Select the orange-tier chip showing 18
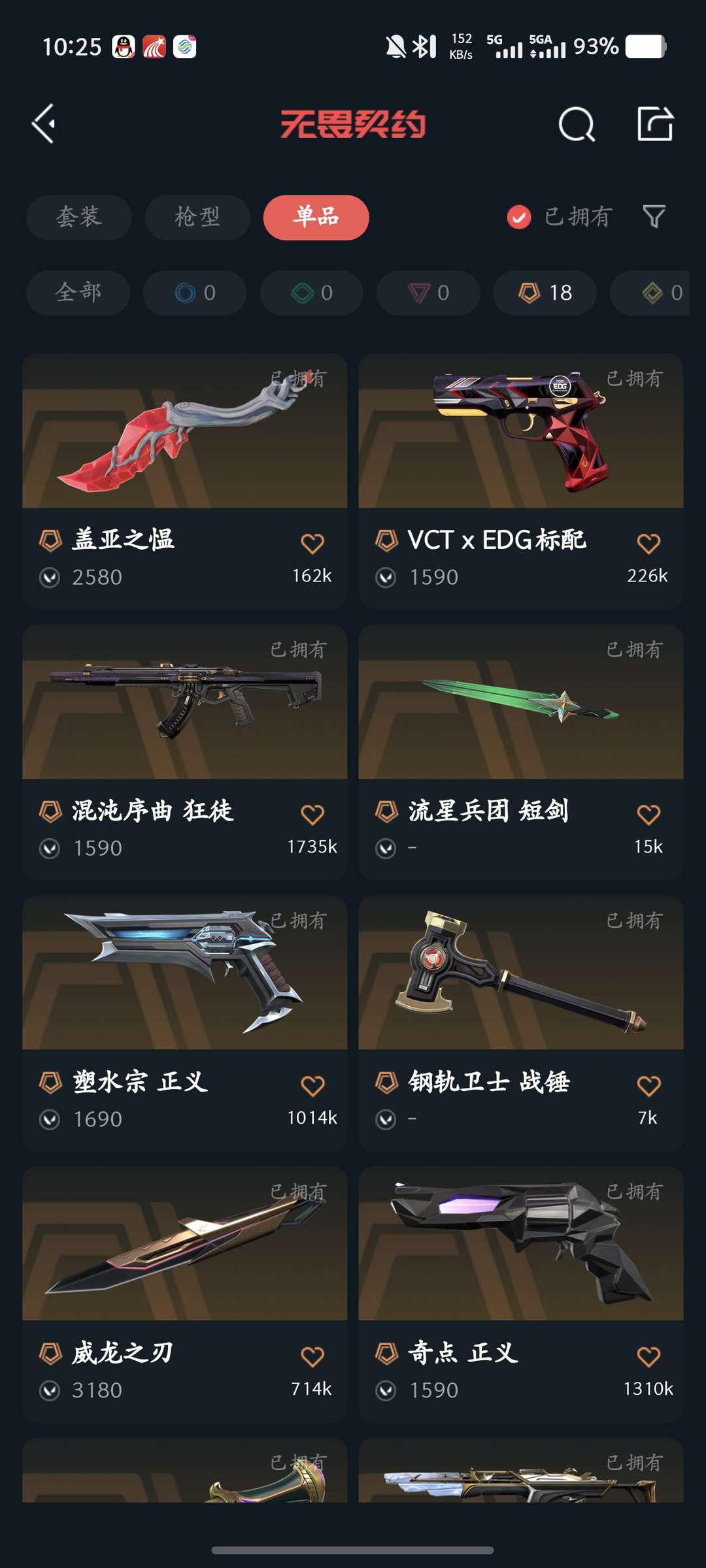706x1568 pixels. coord(545,293)
